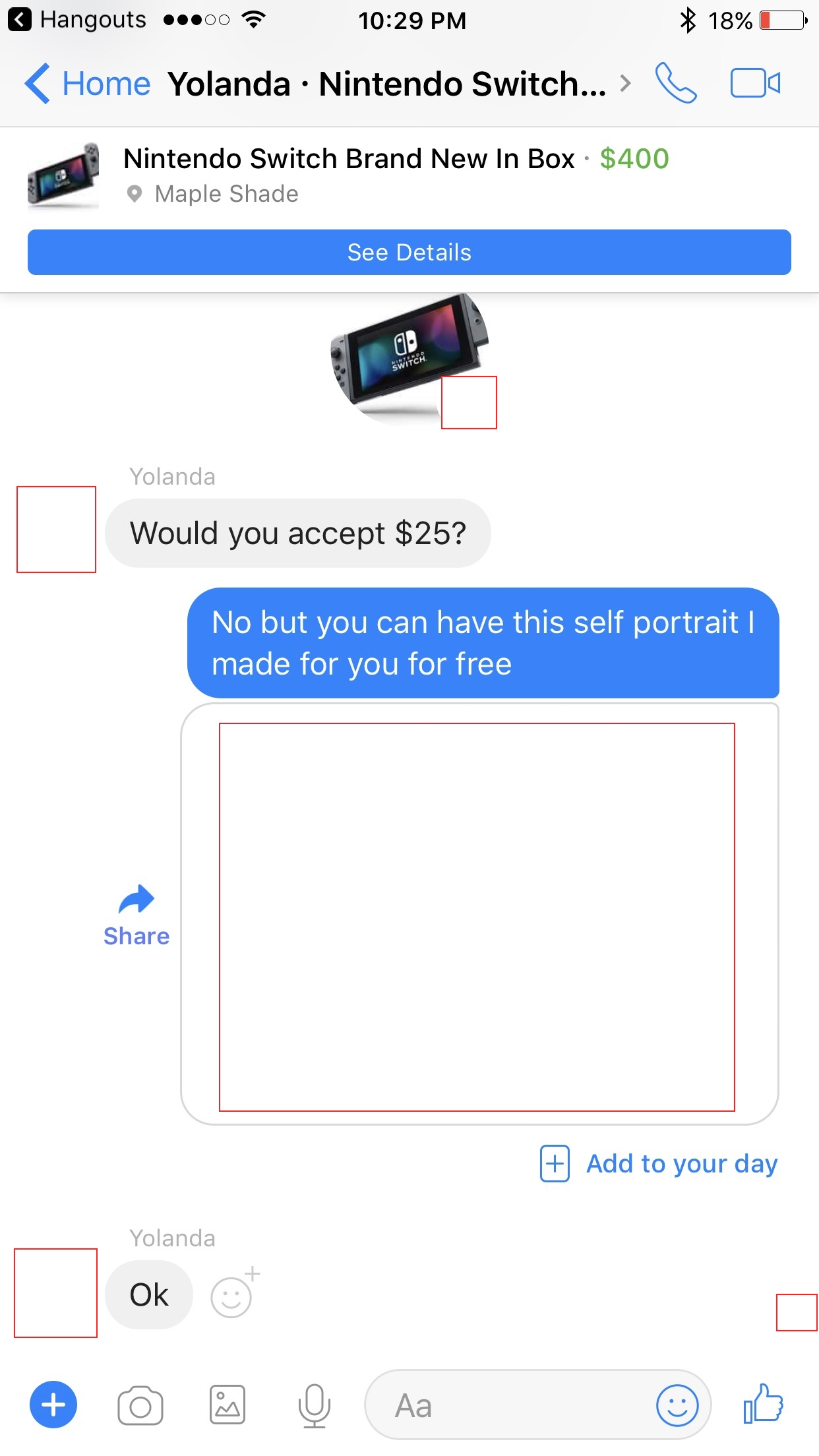
Task: Share the self portrait image
Action: point(136,916)
